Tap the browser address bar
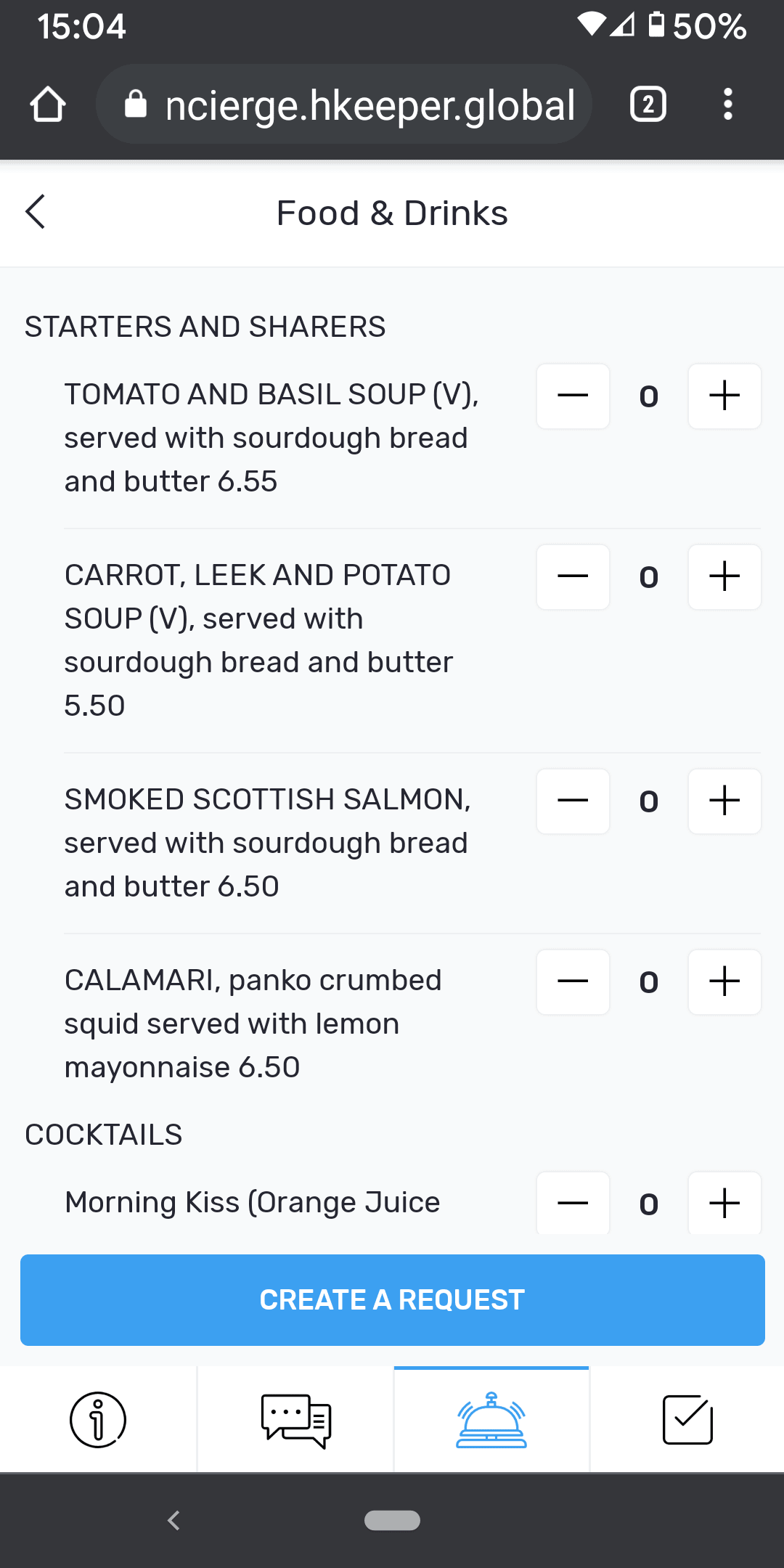This screenshot has height=1568, width=784. click(344, 105)
